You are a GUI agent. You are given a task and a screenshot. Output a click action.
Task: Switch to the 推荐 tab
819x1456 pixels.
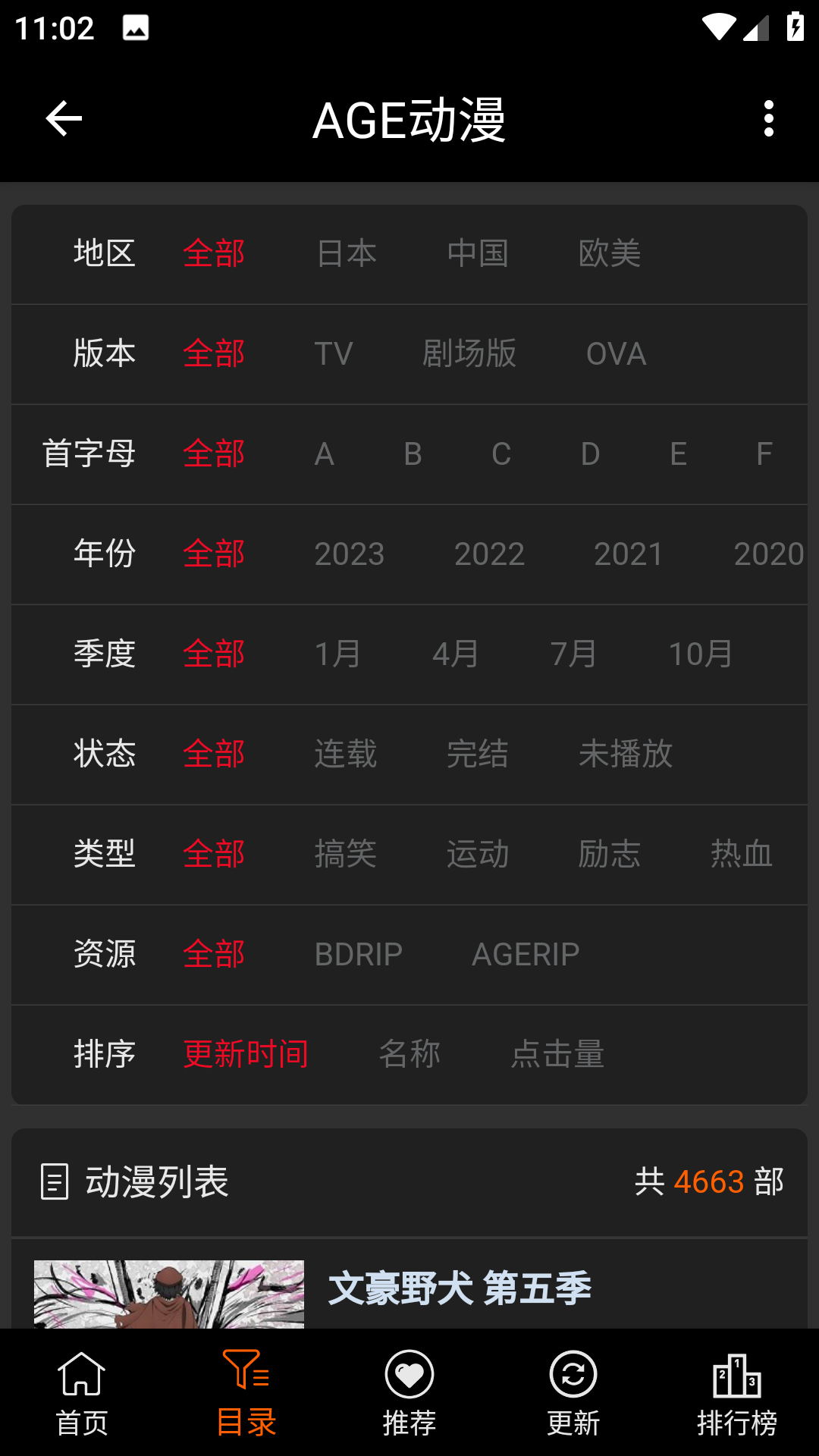(x=409, y=1392)
